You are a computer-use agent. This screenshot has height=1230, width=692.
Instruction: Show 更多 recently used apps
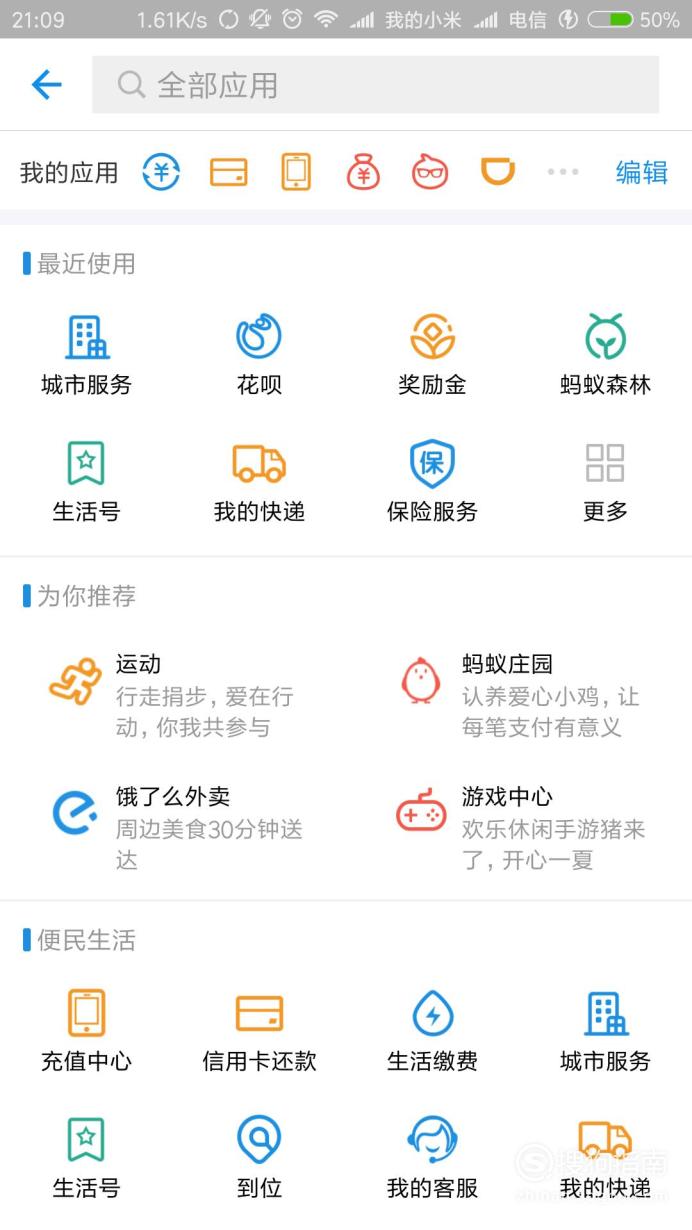pyautogui.click(x=605, y=481)
